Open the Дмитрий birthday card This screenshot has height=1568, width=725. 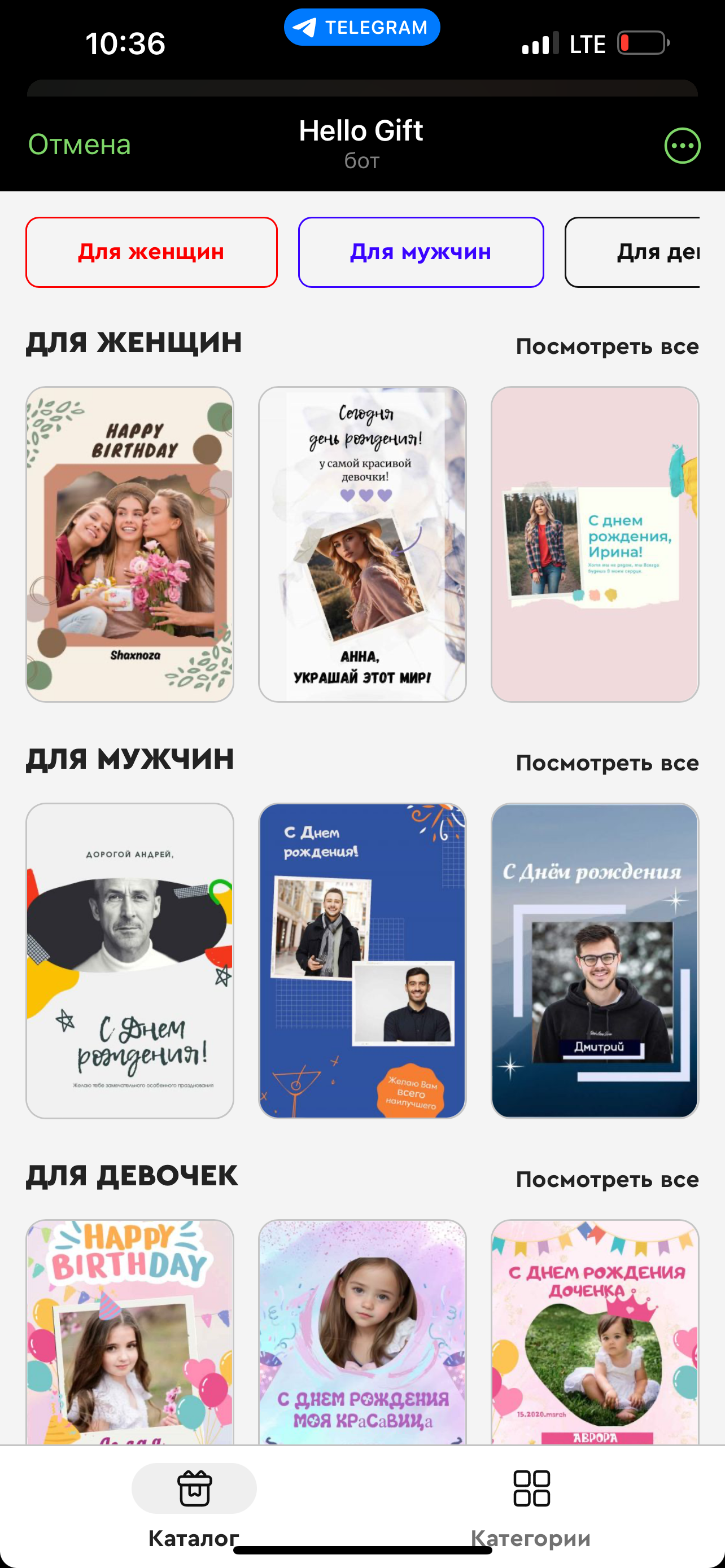pos(595,961)
